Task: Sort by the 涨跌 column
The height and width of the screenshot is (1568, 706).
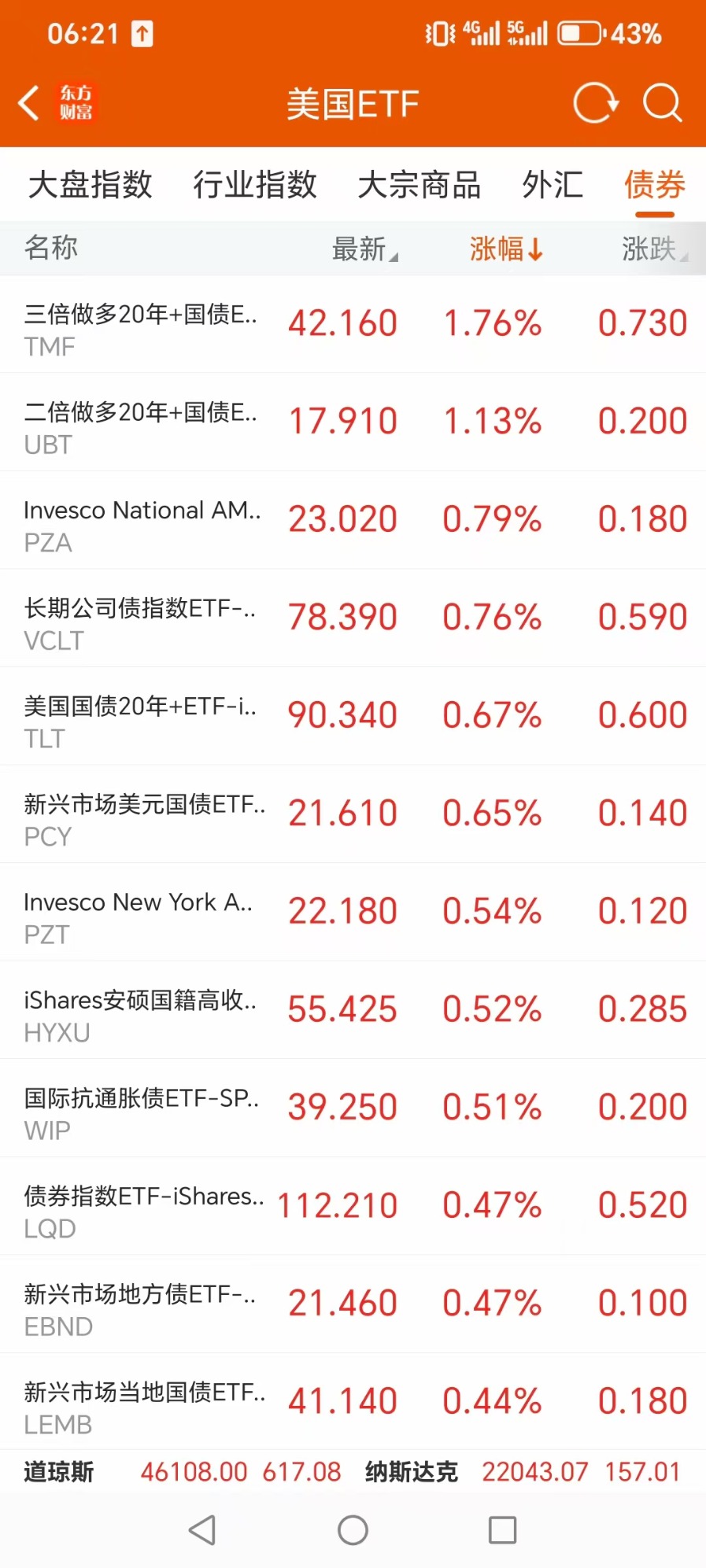Action: (x=654, y=249)
